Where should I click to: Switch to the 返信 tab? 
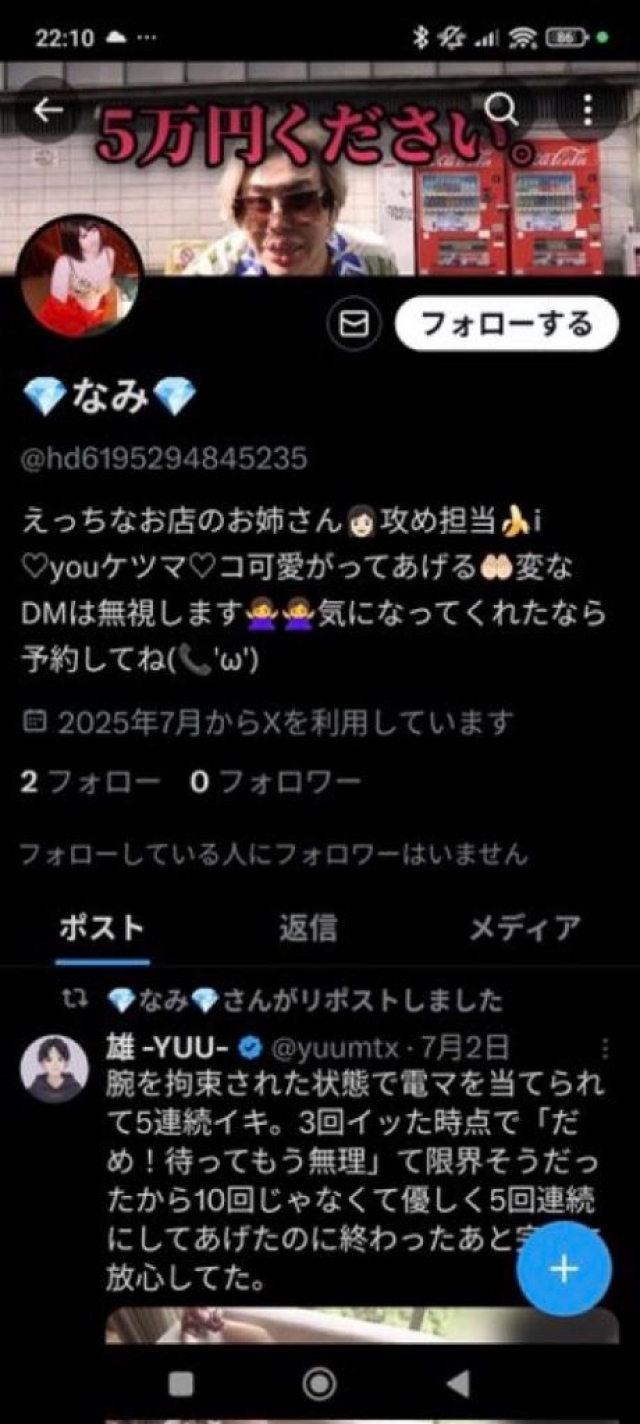pos(307,928)
